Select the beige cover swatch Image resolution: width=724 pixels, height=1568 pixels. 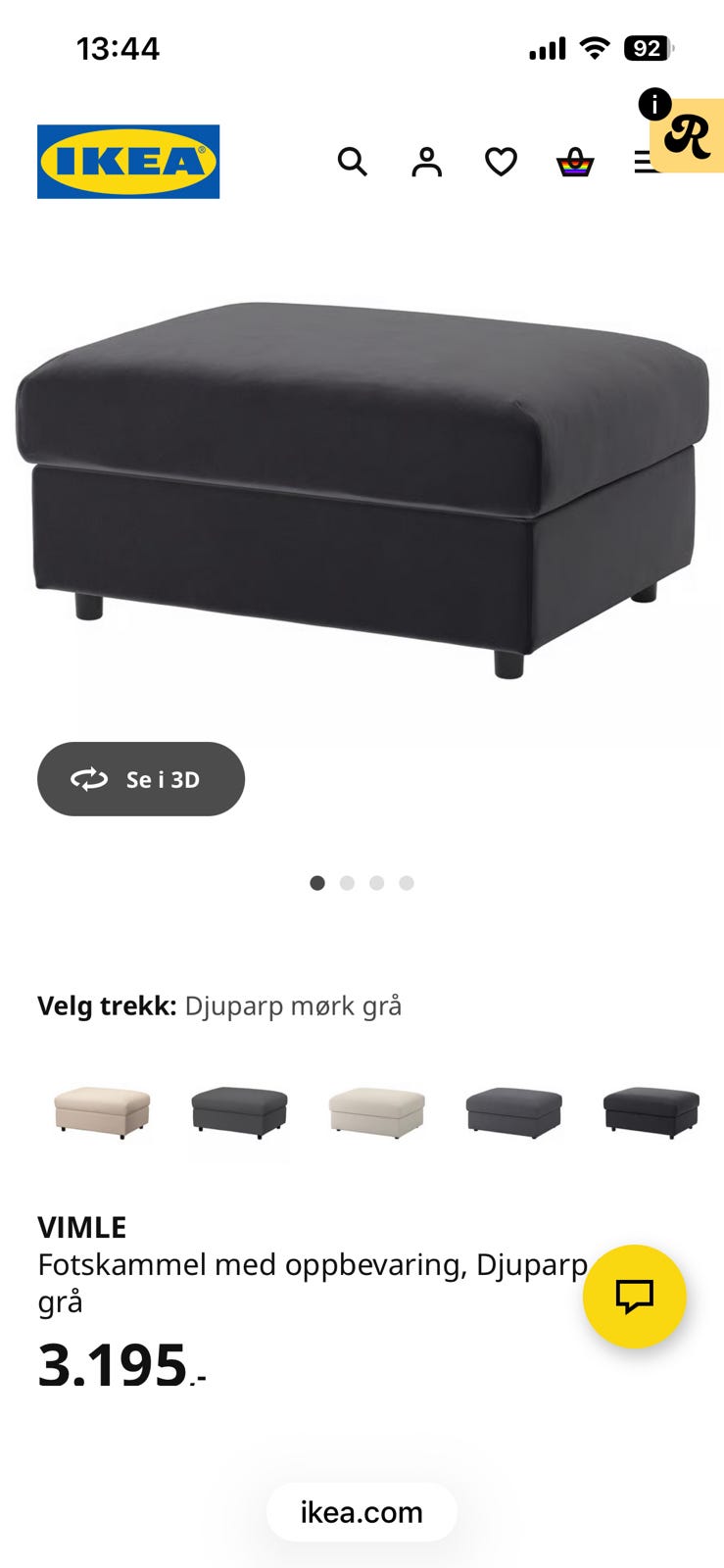pos(102,1112)
